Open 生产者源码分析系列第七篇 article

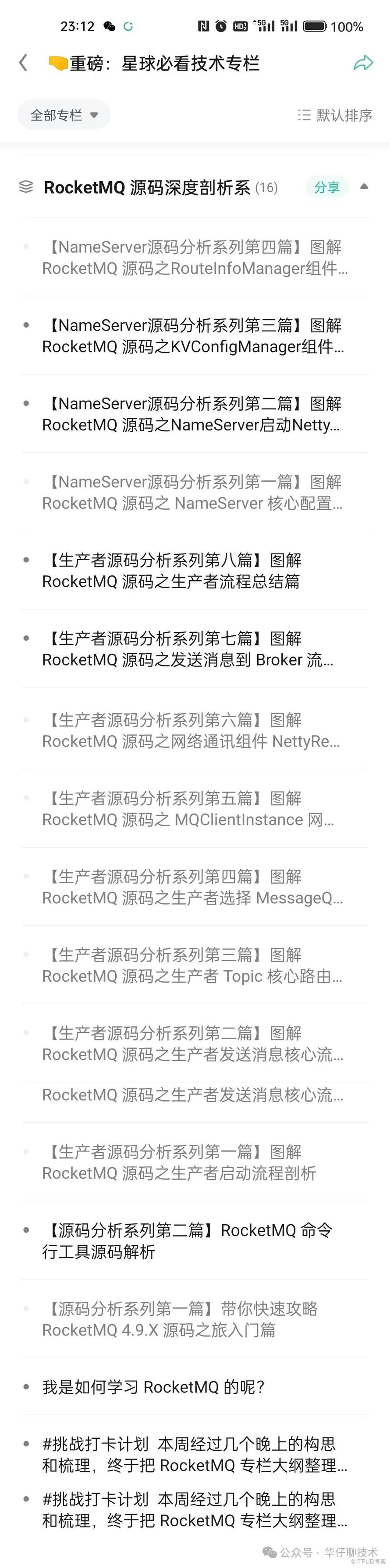pyautogui.click(x=189, y=649)
